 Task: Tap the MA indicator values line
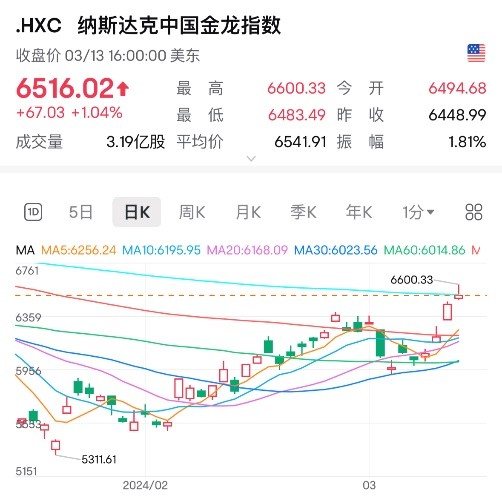248,250
